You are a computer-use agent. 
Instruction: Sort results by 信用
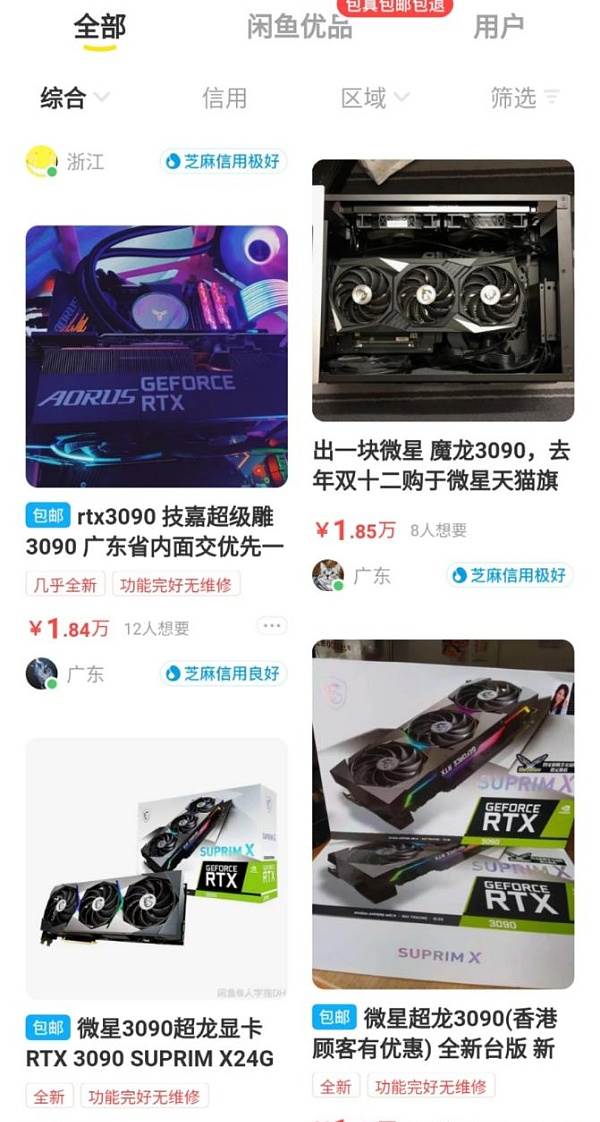225,98
